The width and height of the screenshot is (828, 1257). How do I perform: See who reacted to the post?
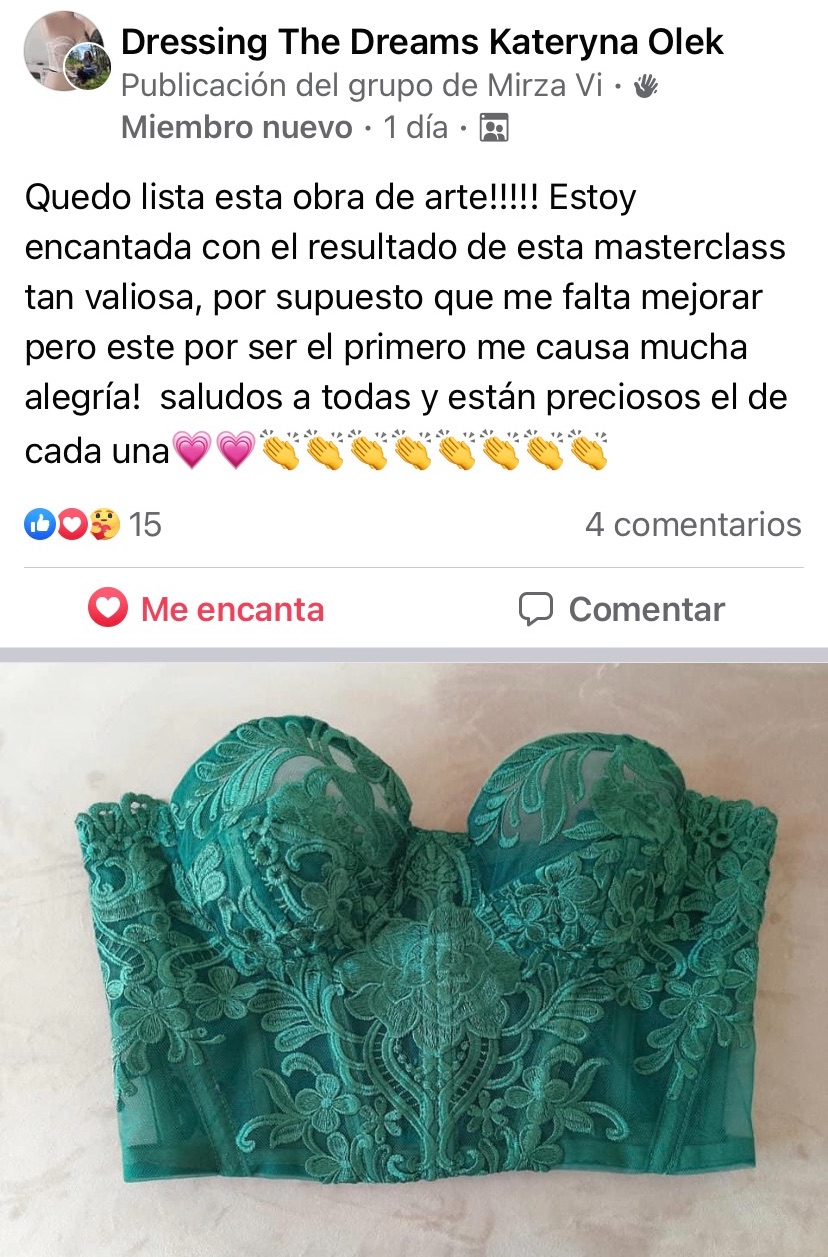point(92,524)
